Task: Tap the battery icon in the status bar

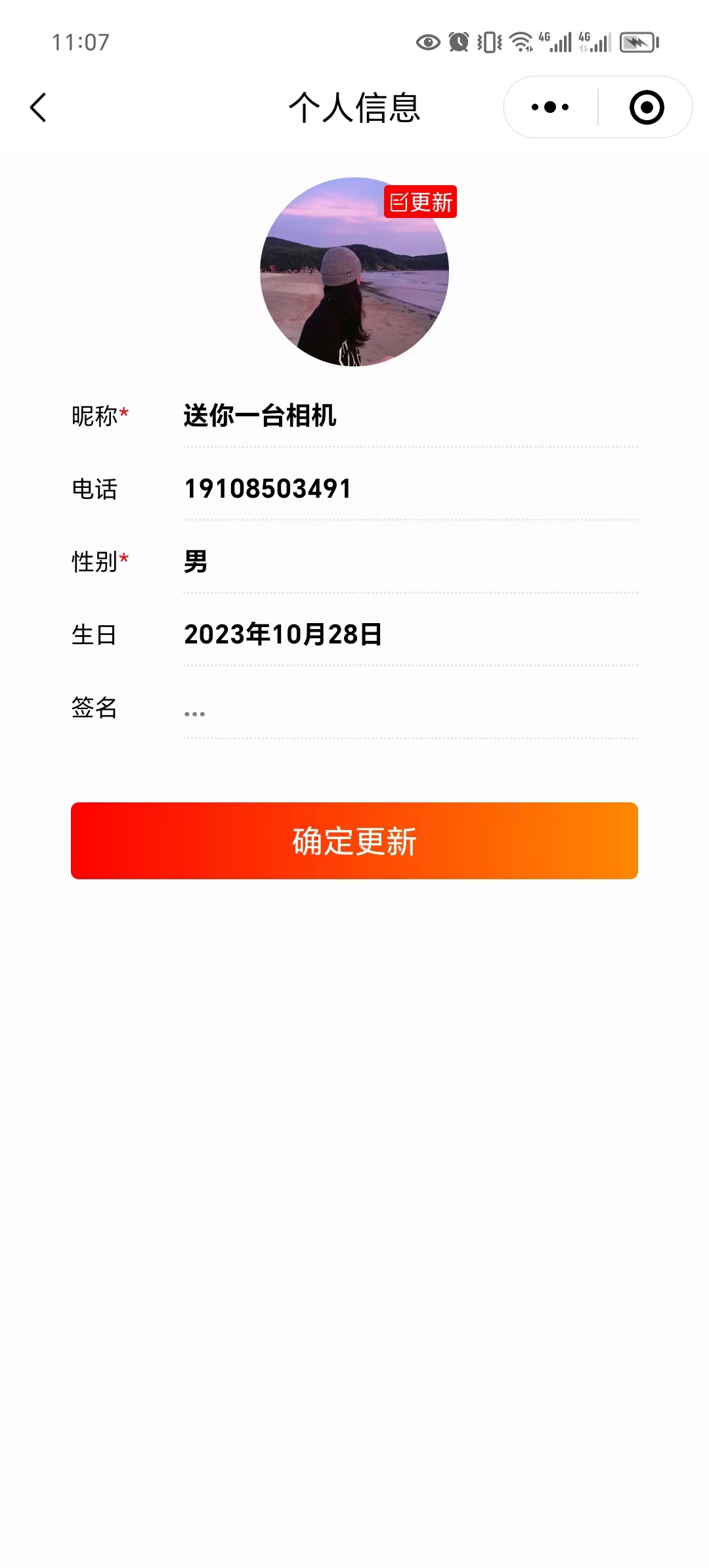Action: click(x=635, y=43)
